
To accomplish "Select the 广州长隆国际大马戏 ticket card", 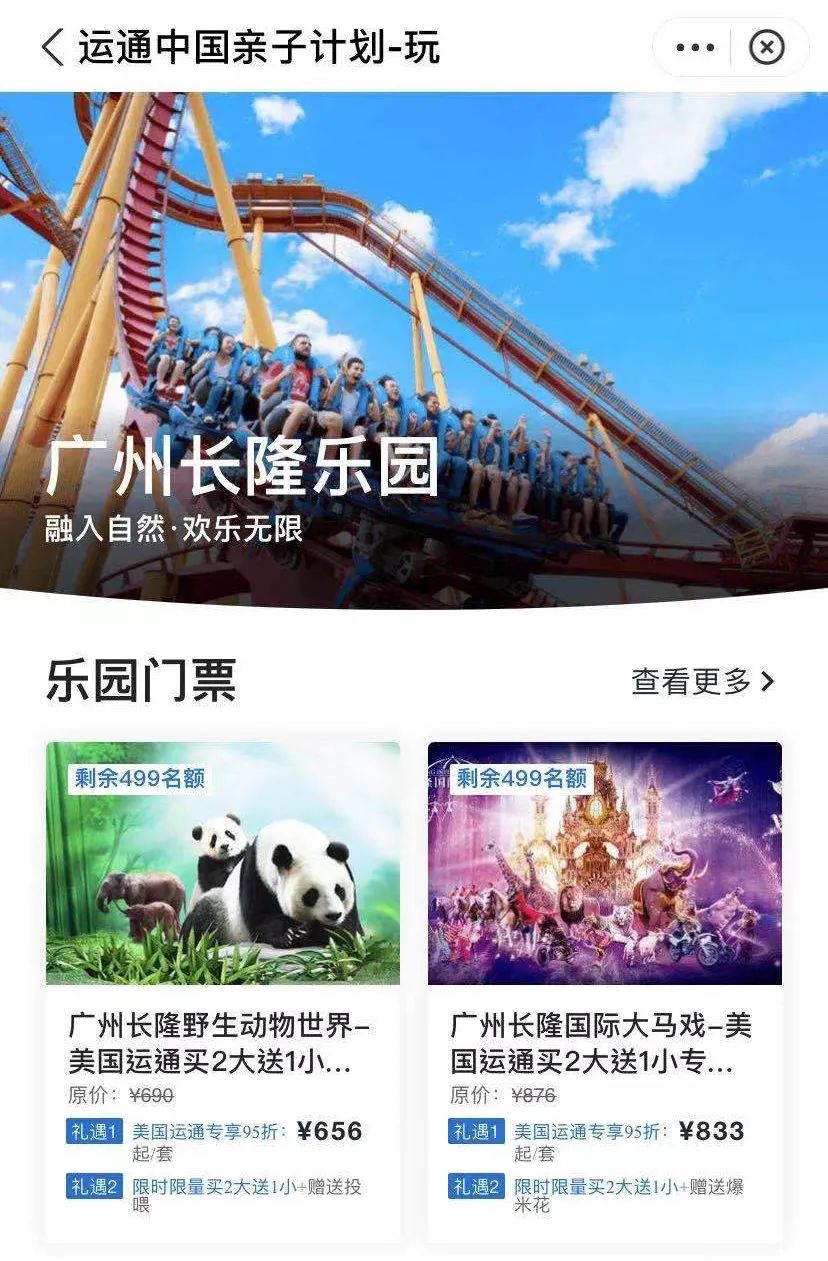I will tap(604, 990).
